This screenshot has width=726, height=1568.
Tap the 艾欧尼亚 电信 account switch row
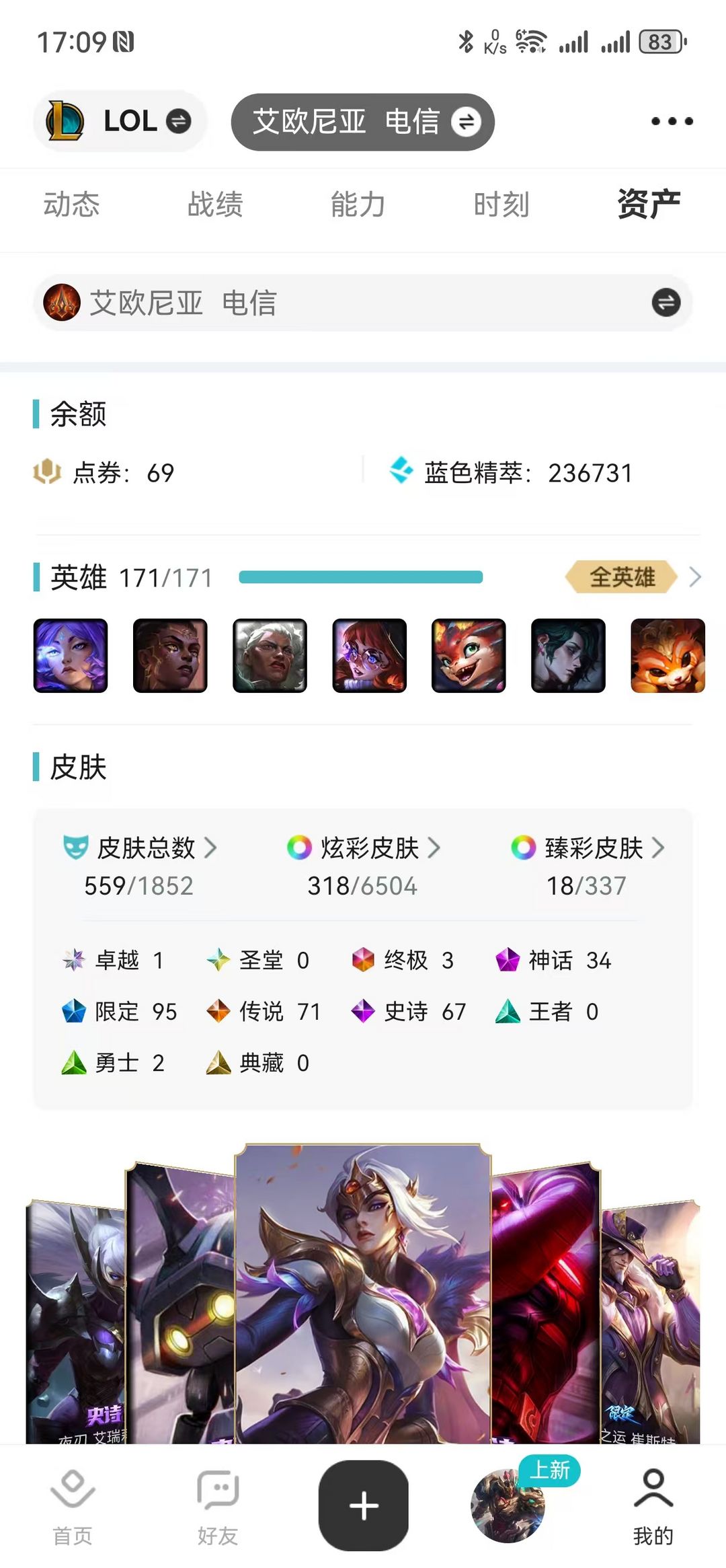point(363,303)
